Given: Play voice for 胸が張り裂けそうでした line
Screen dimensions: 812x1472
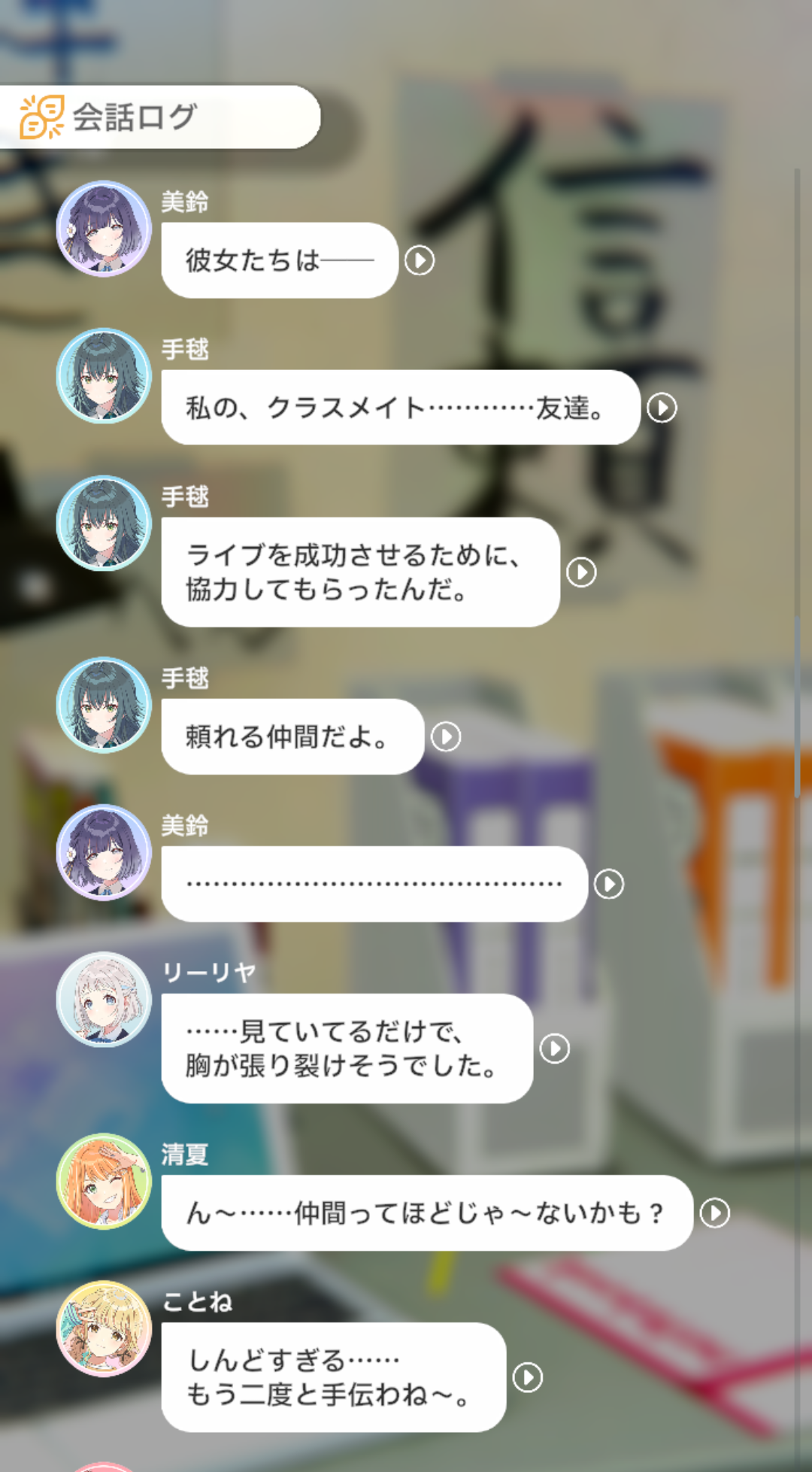Looking at the screenshot, I should click(555, 1048).
